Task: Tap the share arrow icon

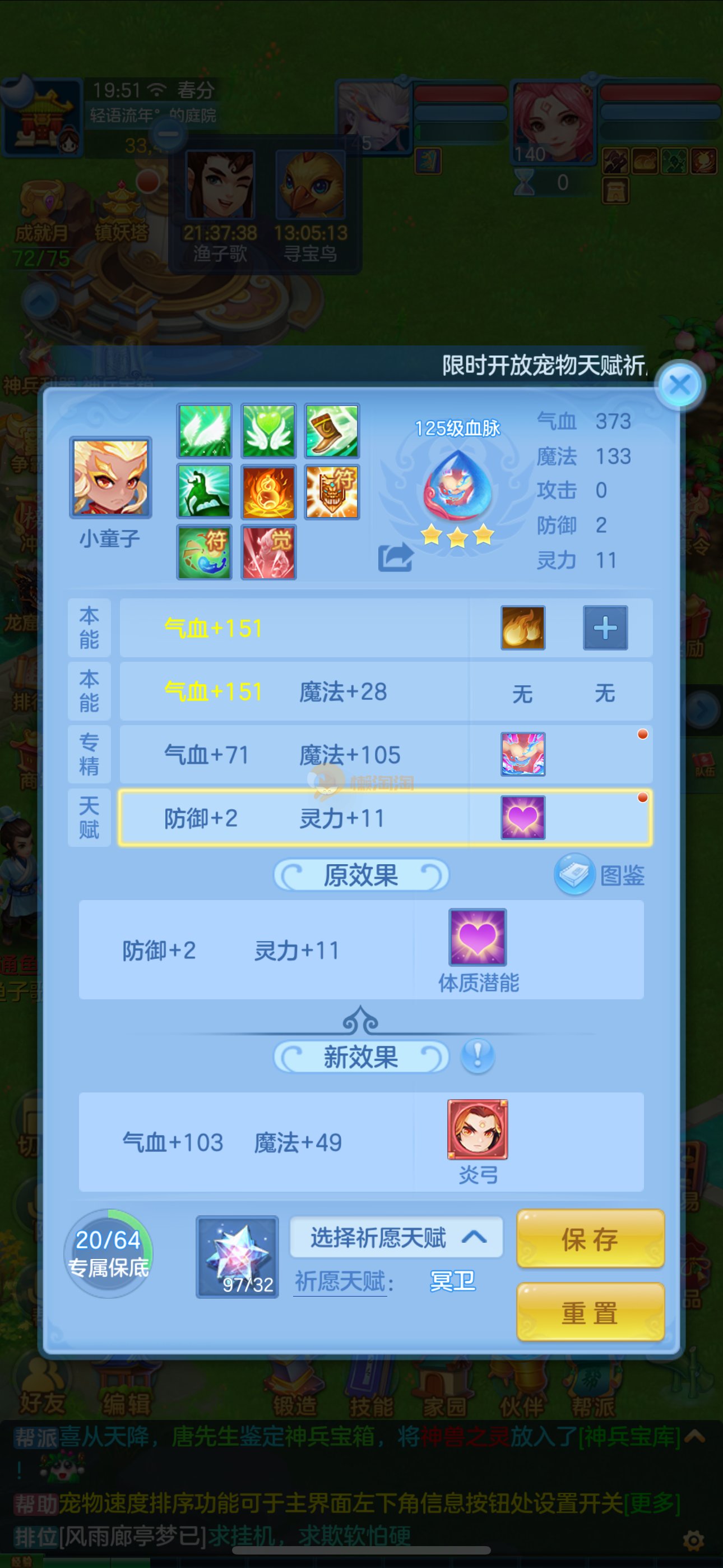Action: [395, 556]
